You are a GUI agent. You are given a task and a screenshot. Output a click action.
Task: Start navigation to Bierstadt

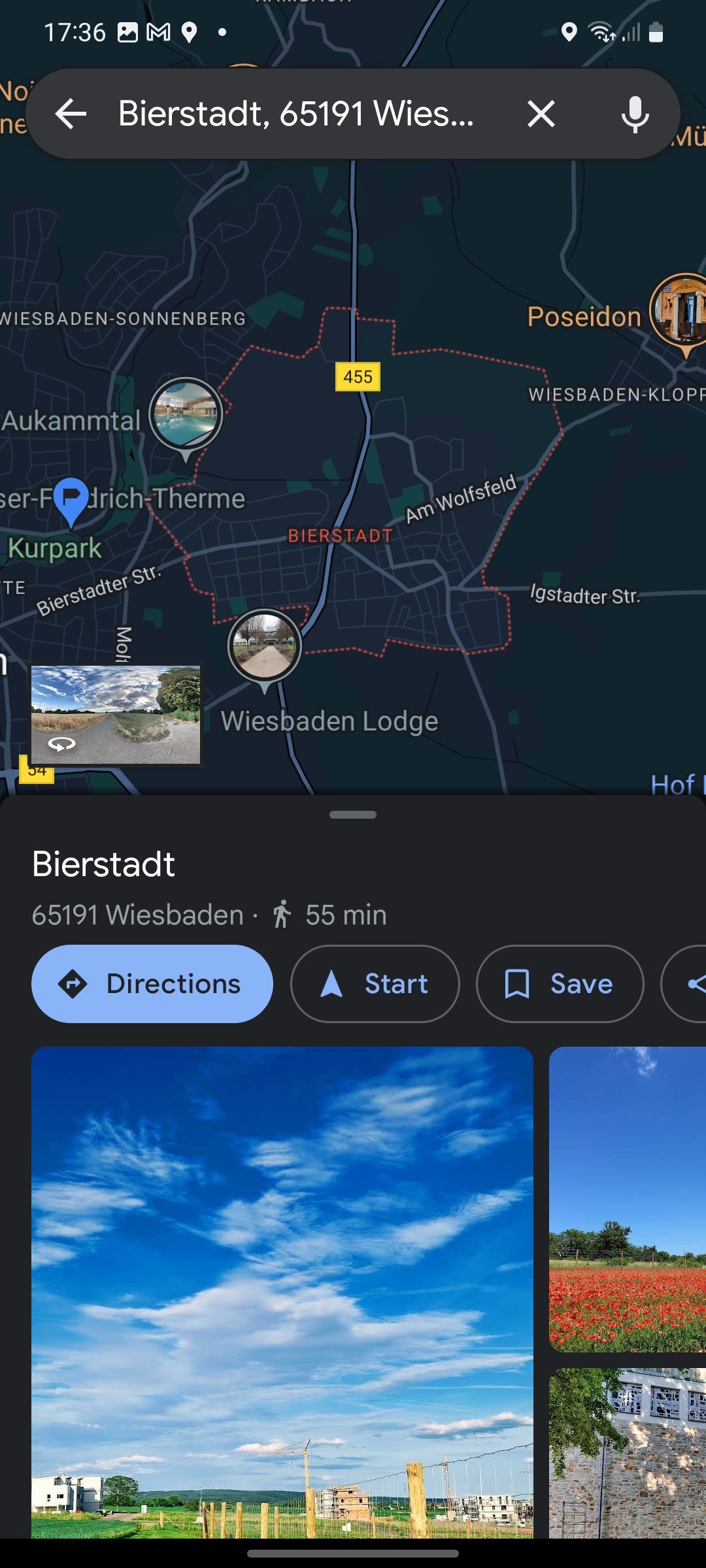tap(375, 983)
